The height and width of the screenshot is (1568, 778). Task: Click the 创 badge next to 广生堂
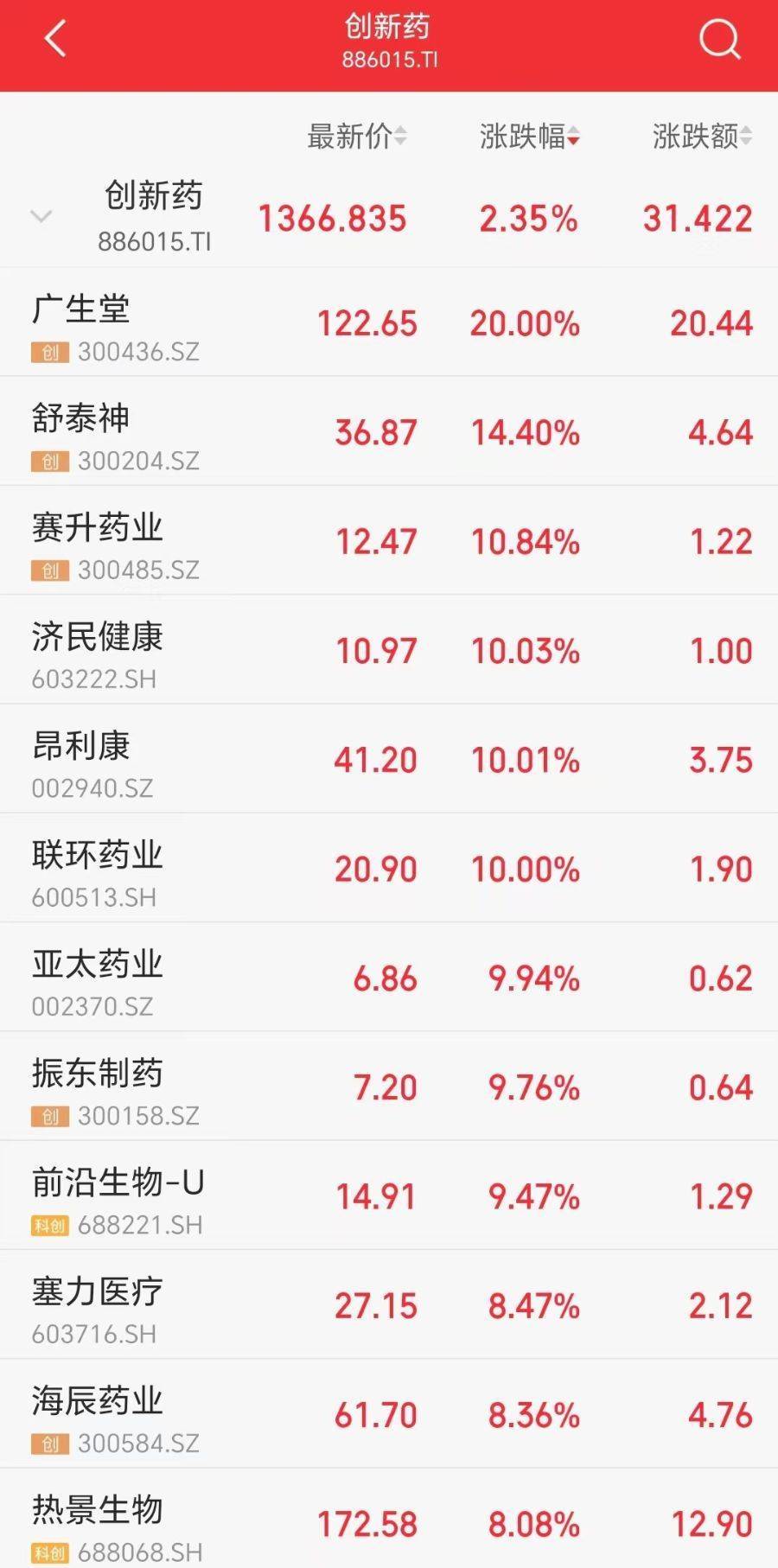[52, 353]
